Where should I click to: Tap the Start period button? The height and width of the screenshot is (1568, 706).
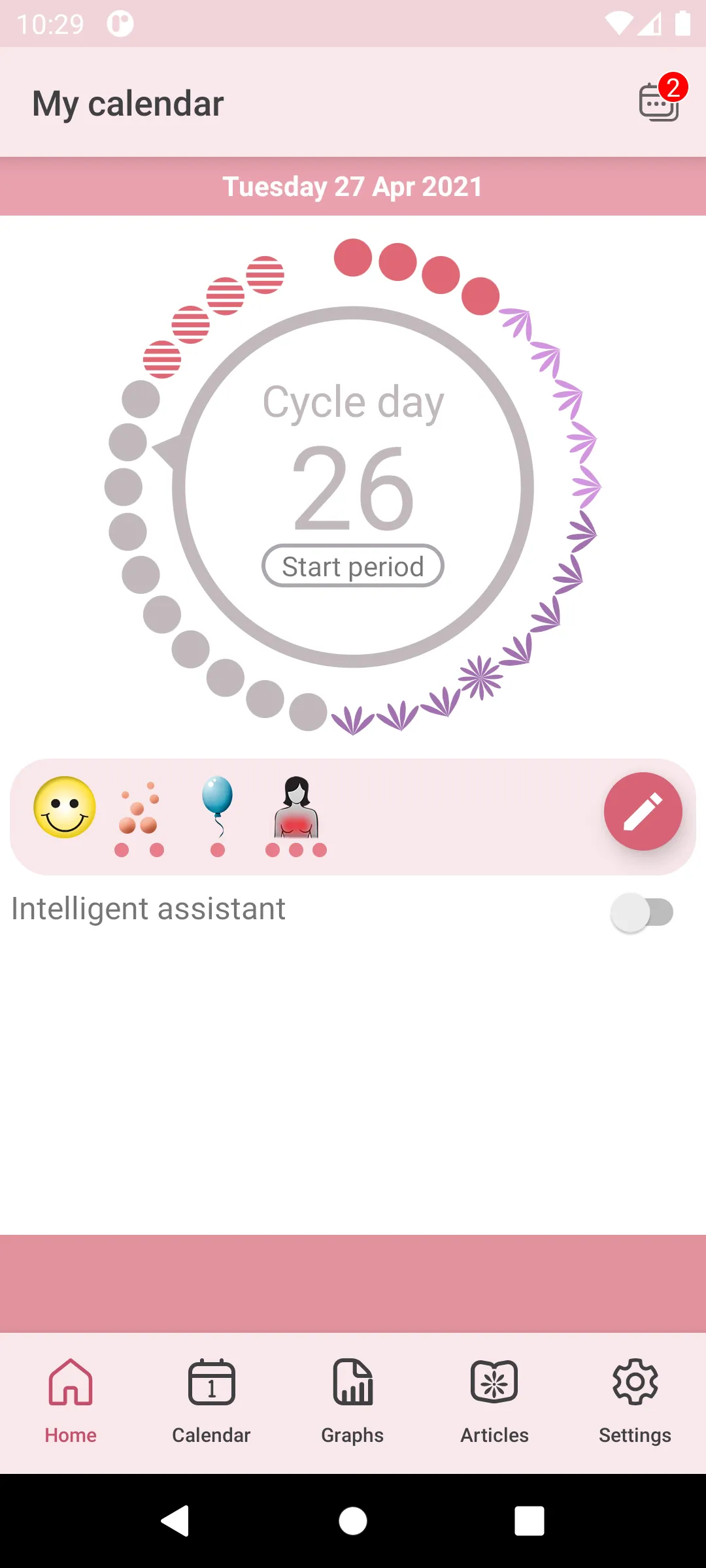353,566
